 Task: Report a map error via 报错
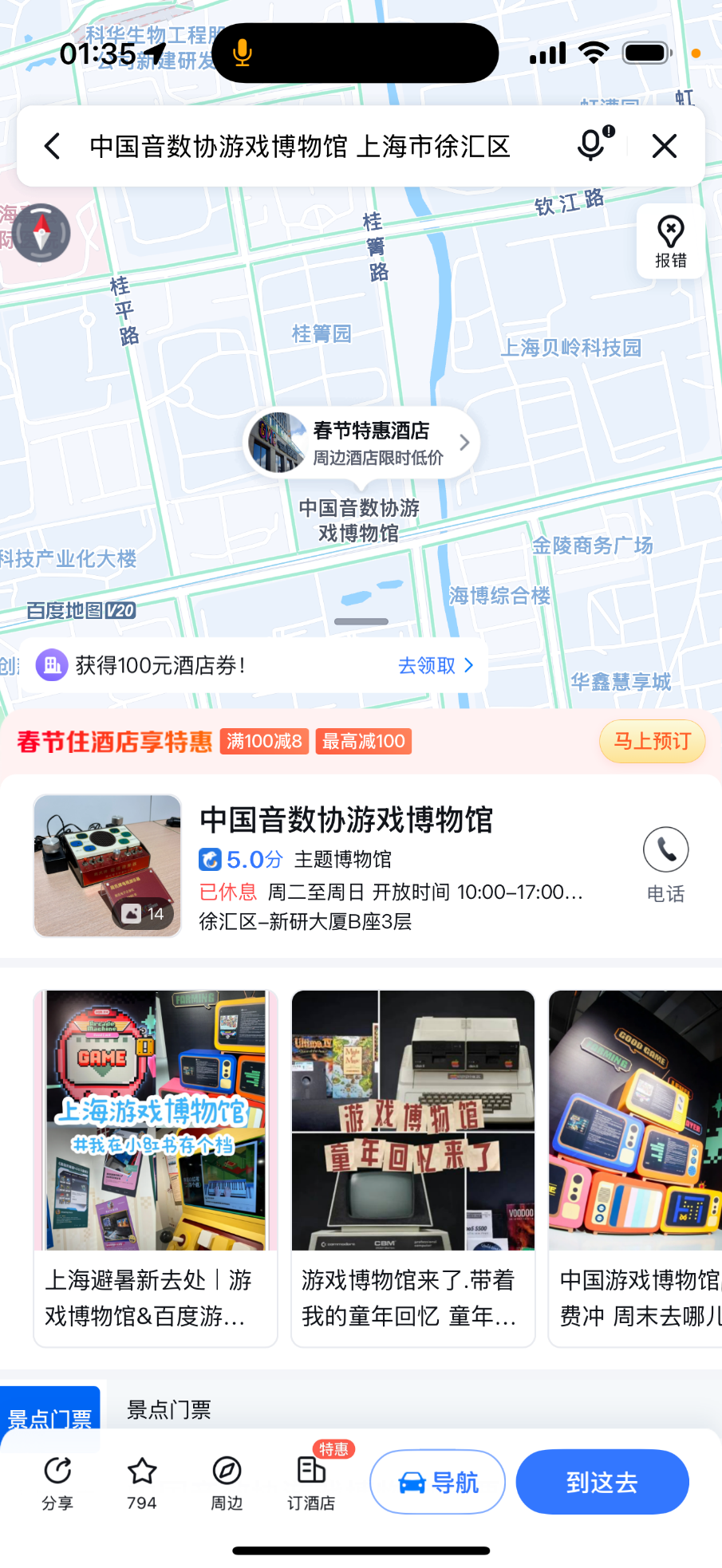point(670,241)
